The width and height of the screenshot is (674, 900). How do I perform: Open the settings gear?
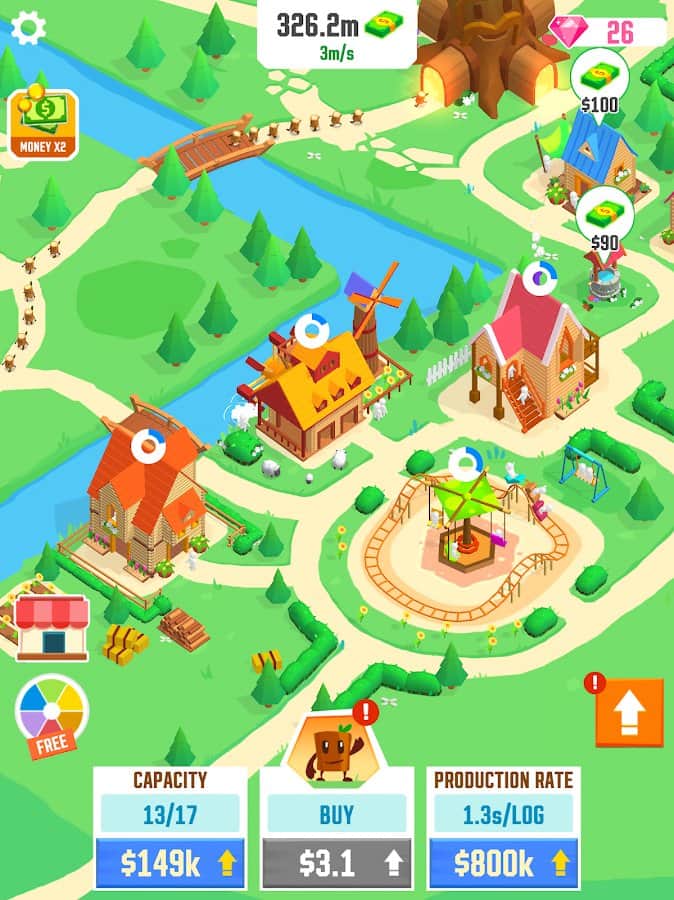[x=27, y=28]
